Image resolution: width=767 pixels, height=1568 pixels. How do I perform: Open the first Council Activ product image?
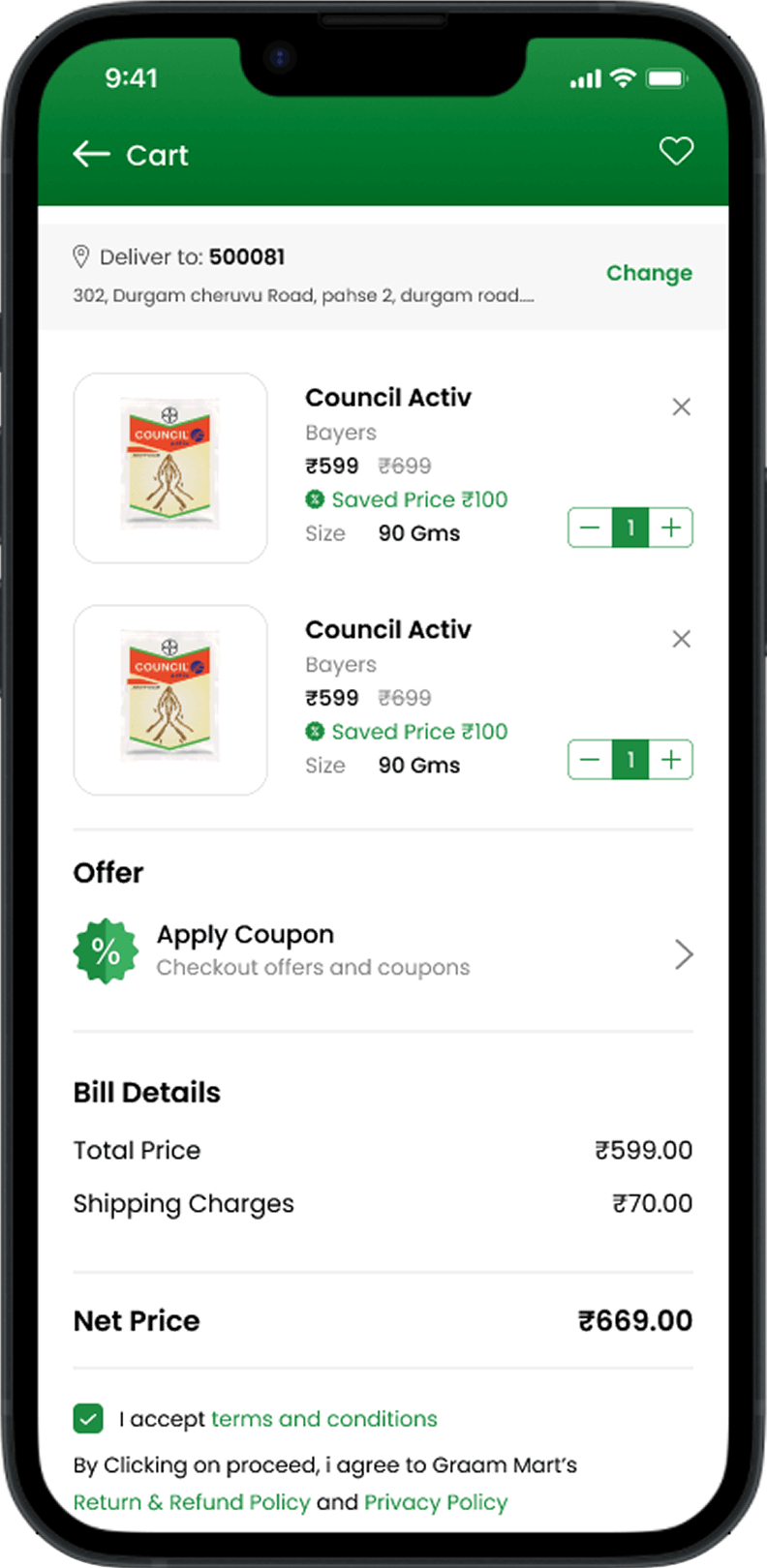tap(170, 467)
